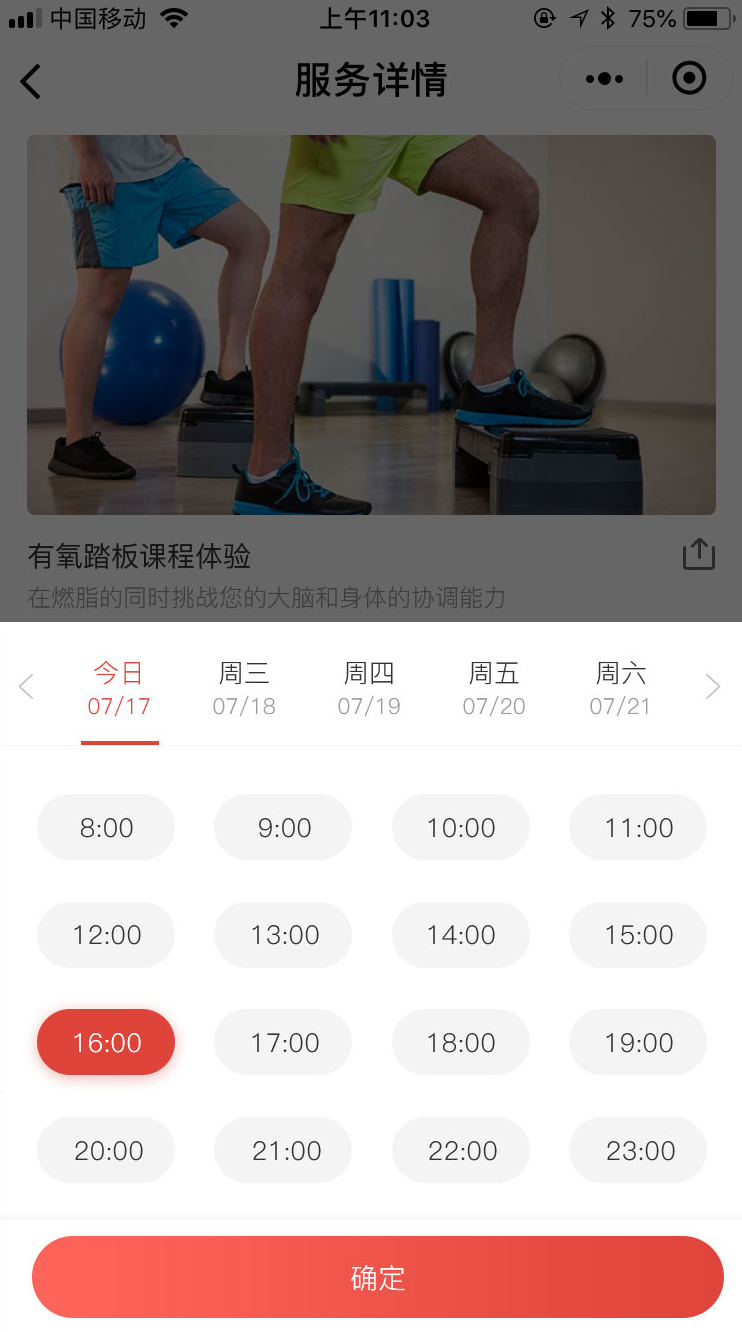Show later dates with the right arrow
Image resolution: width=742 pixels, height=1332 pixels.
tap(713, 687)
